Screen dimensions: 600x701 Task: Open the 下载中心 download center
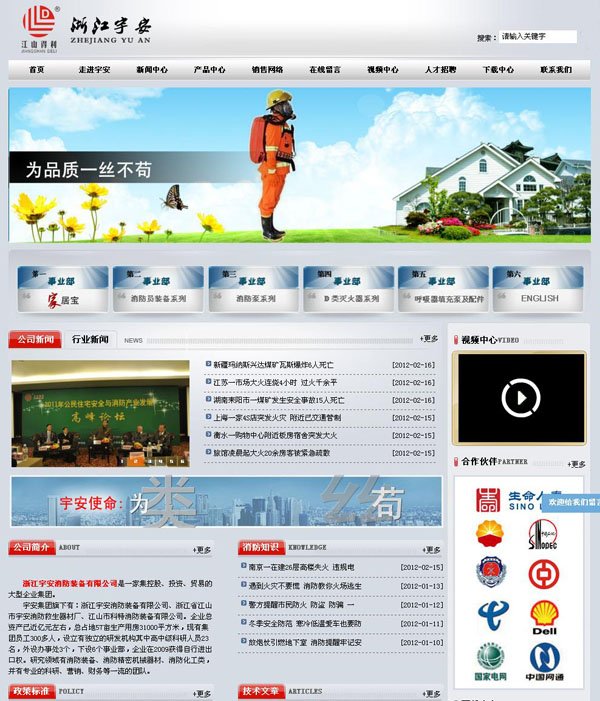[x=498, y=70]
